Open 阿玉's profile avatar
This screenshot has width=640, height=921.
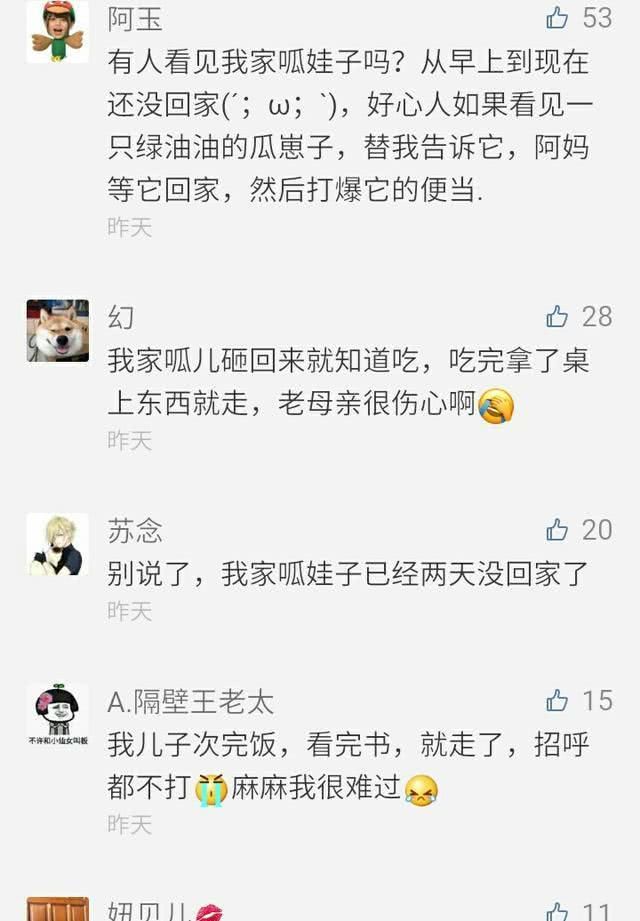pos(57,30)
